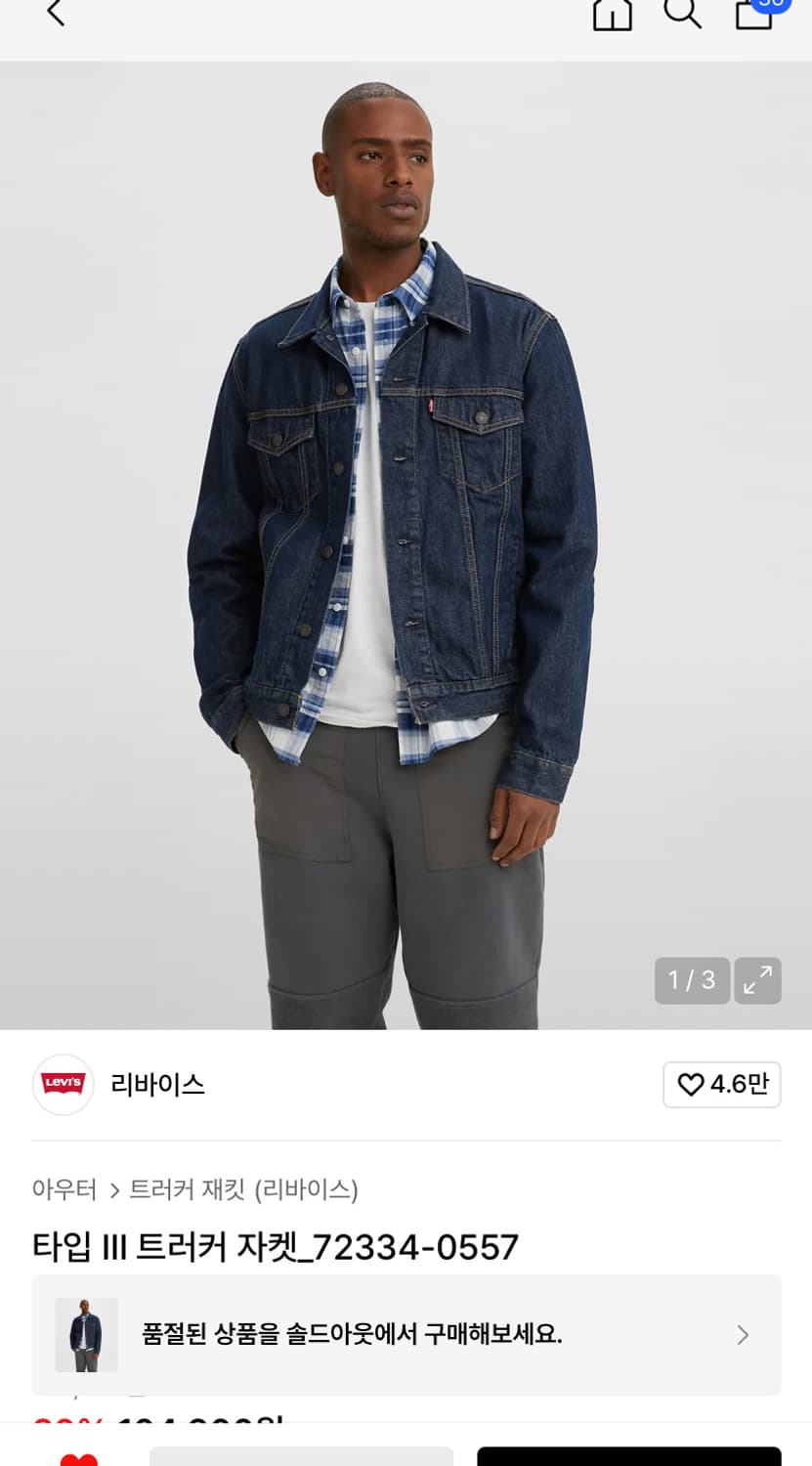This screenshot has width=812, height=1466.
Task: Toggle wishlist heart at screen bottom
Action: click(x=82, y=1458)
